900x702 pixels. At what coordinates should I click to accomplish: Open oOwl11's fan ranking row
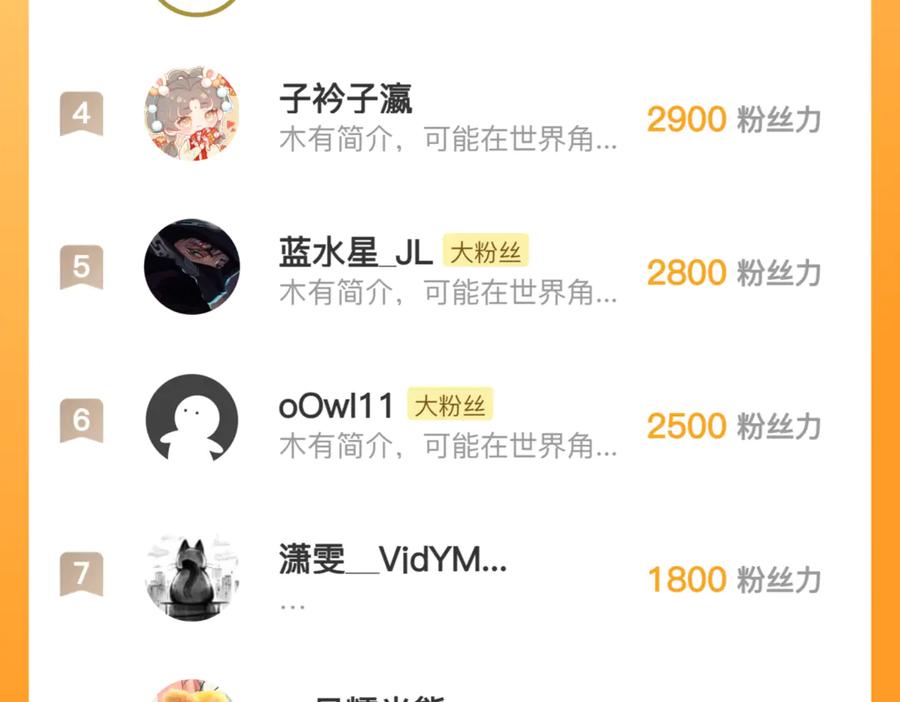[448, 423]
